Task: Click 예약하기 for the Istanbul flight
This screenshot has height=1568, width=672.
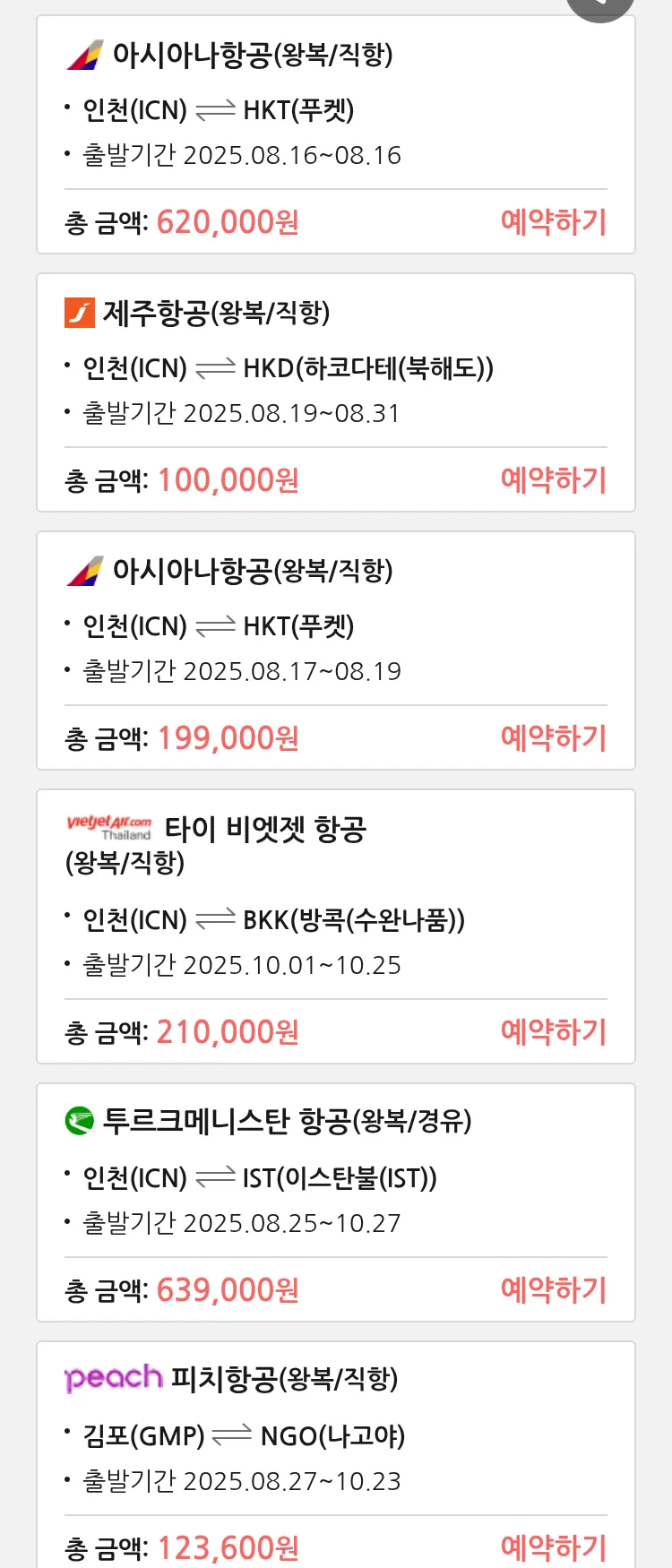Action: [x=553, y=1289]
